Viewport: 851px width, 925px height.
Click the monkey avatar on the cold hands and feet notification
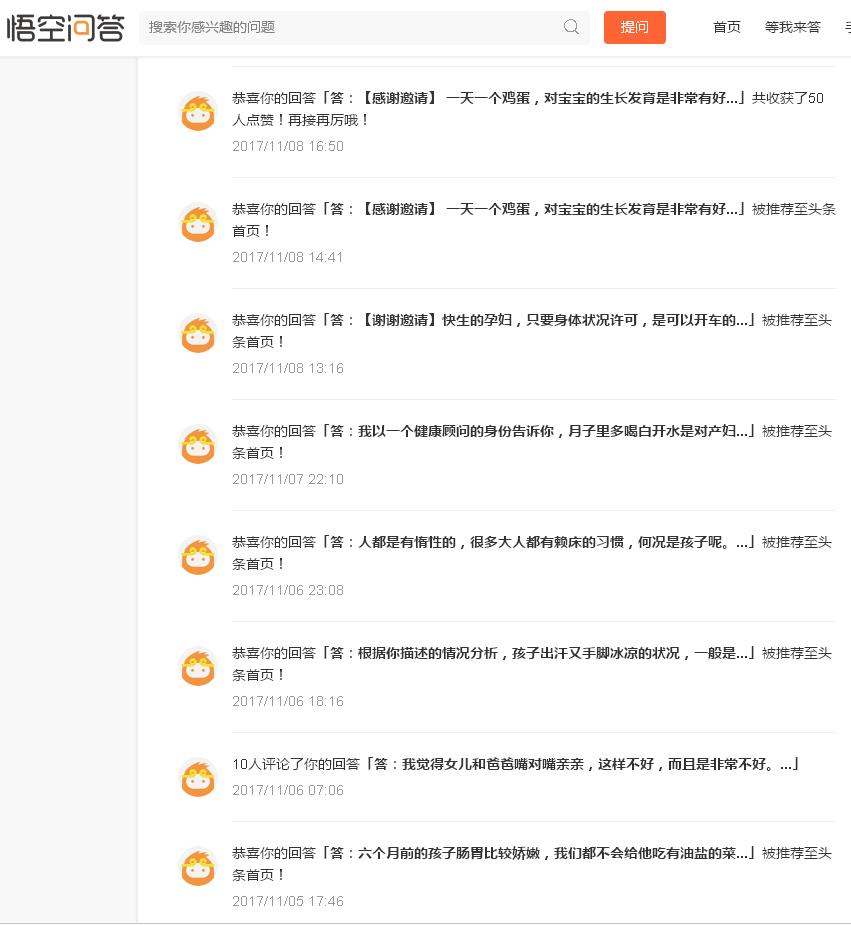point(198,667)
